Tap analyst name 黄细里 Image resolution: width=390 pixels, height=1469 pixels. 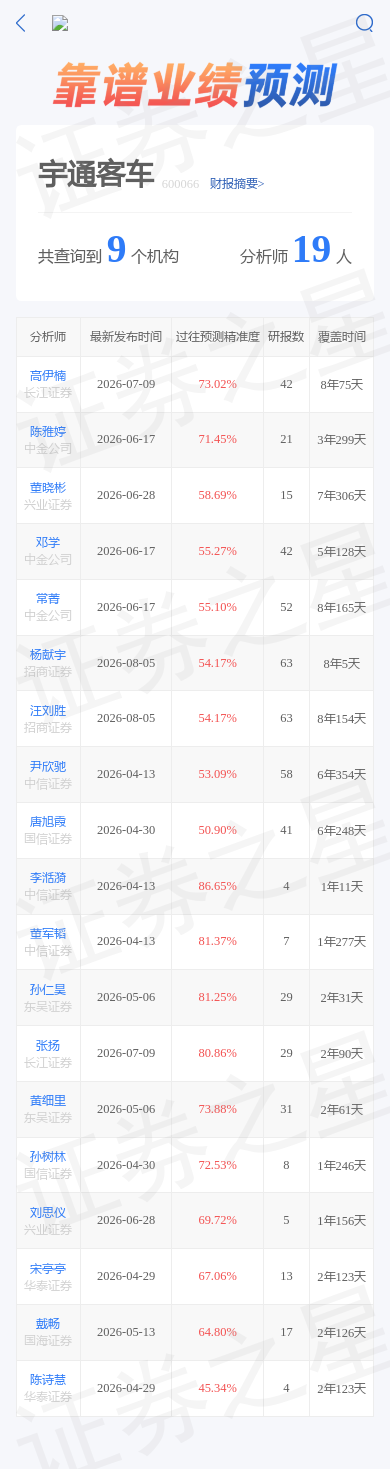pos(48,1101)
